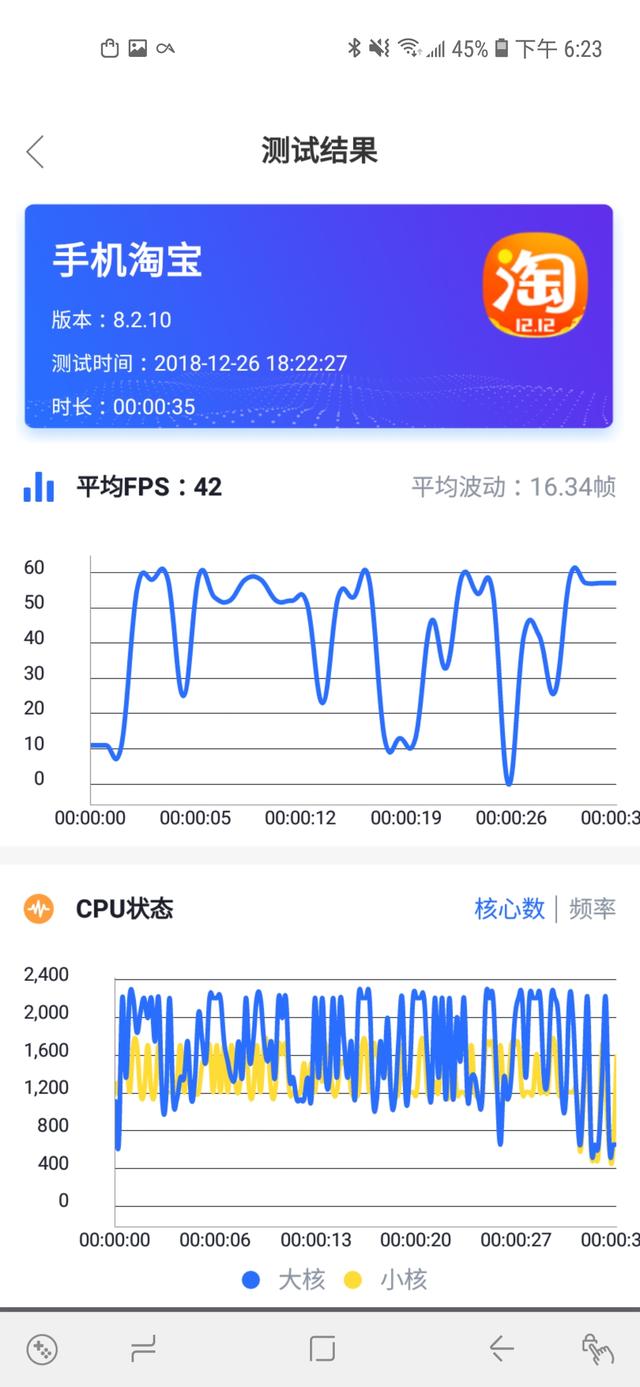Tap the system home button
640x1387 pixels.
pos(322,1349)
